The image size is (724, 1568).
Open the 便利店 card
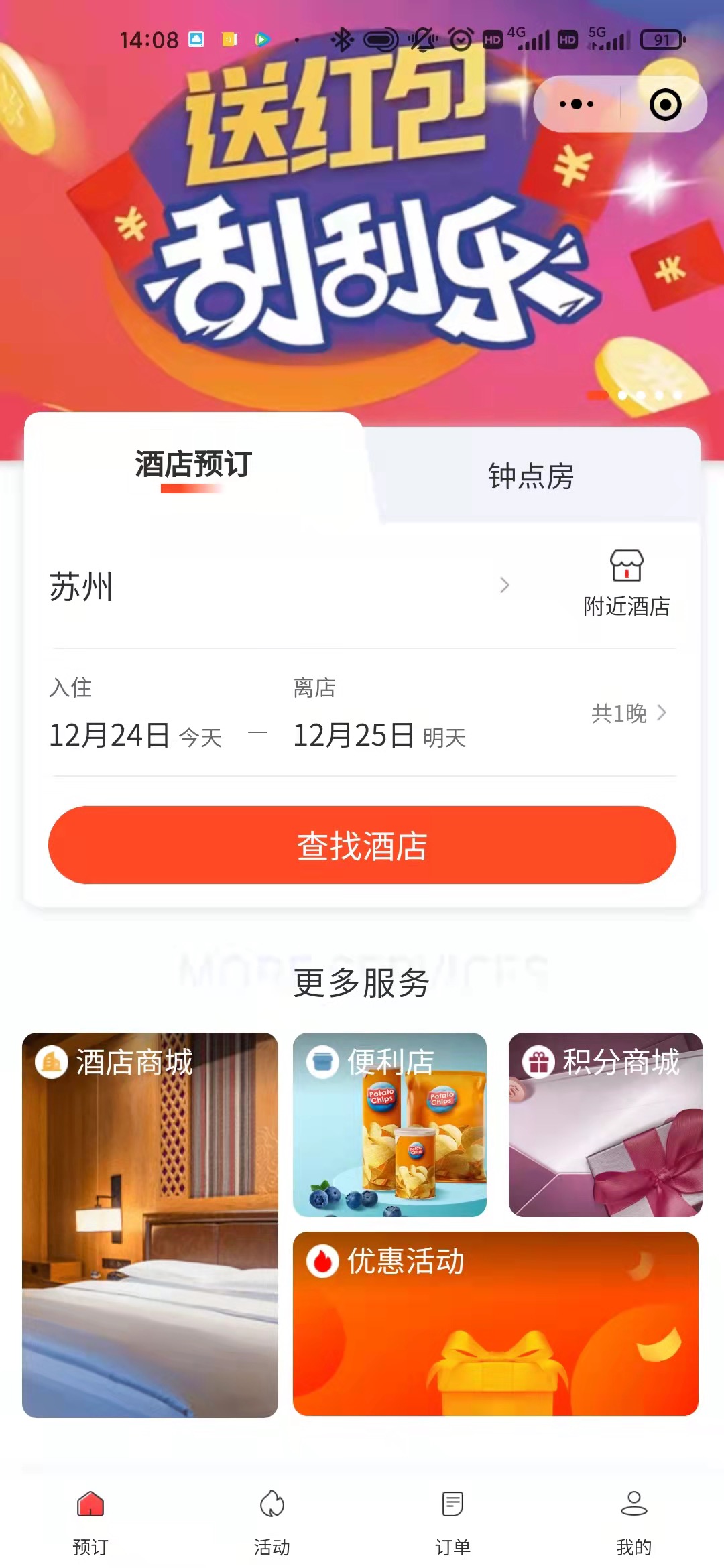(x=389, y=1124)
